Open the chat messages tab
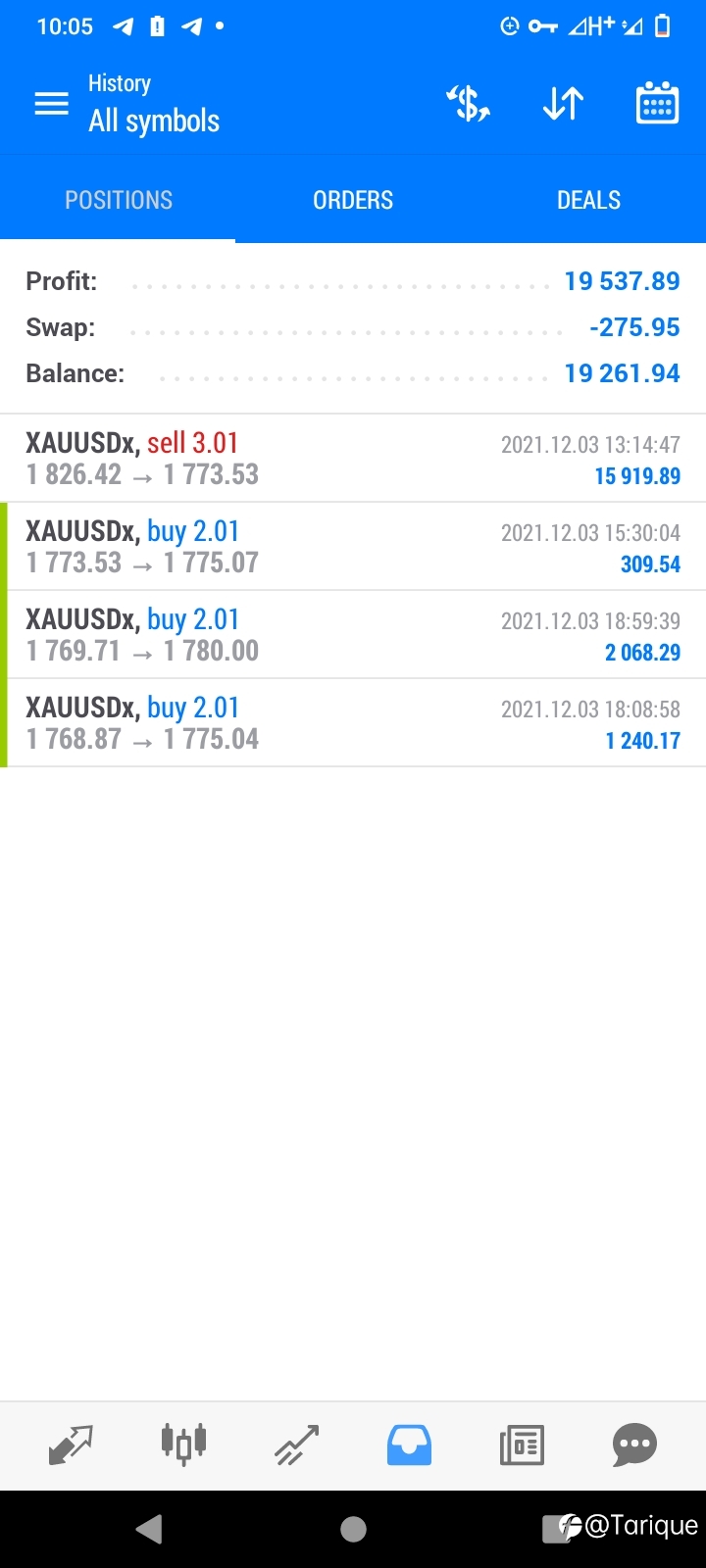This screenshot has height=1568, width=706. [634, 1445]
